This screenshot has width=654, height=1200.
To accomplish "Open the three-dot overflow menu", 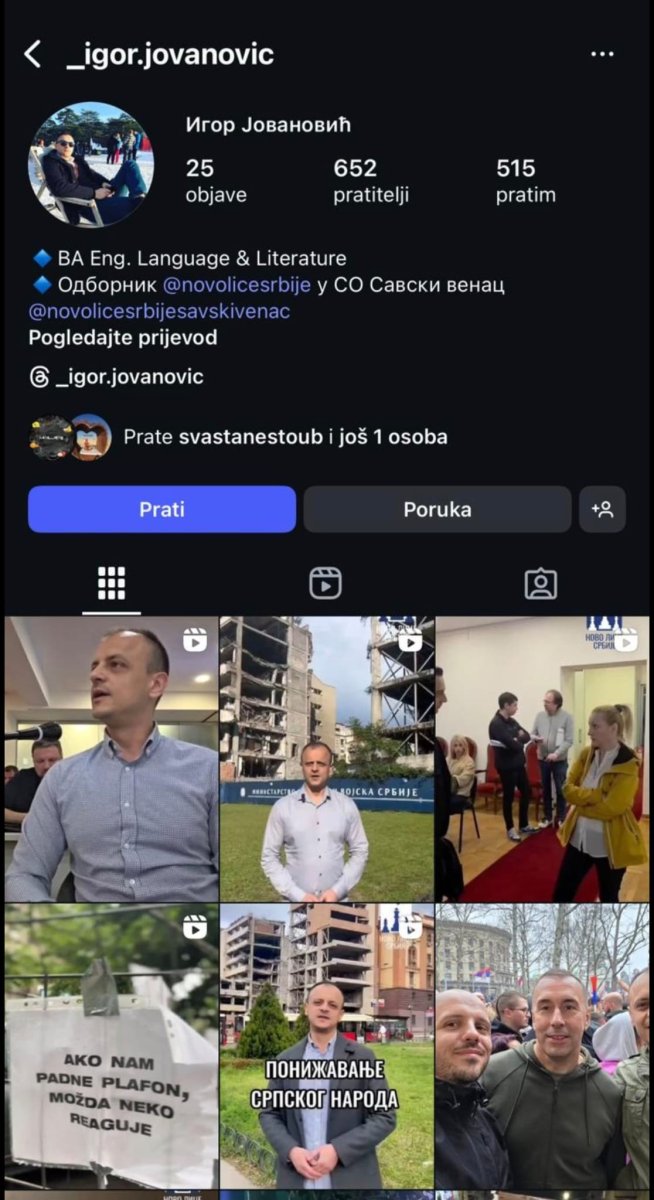I will (x=602, y=54).
